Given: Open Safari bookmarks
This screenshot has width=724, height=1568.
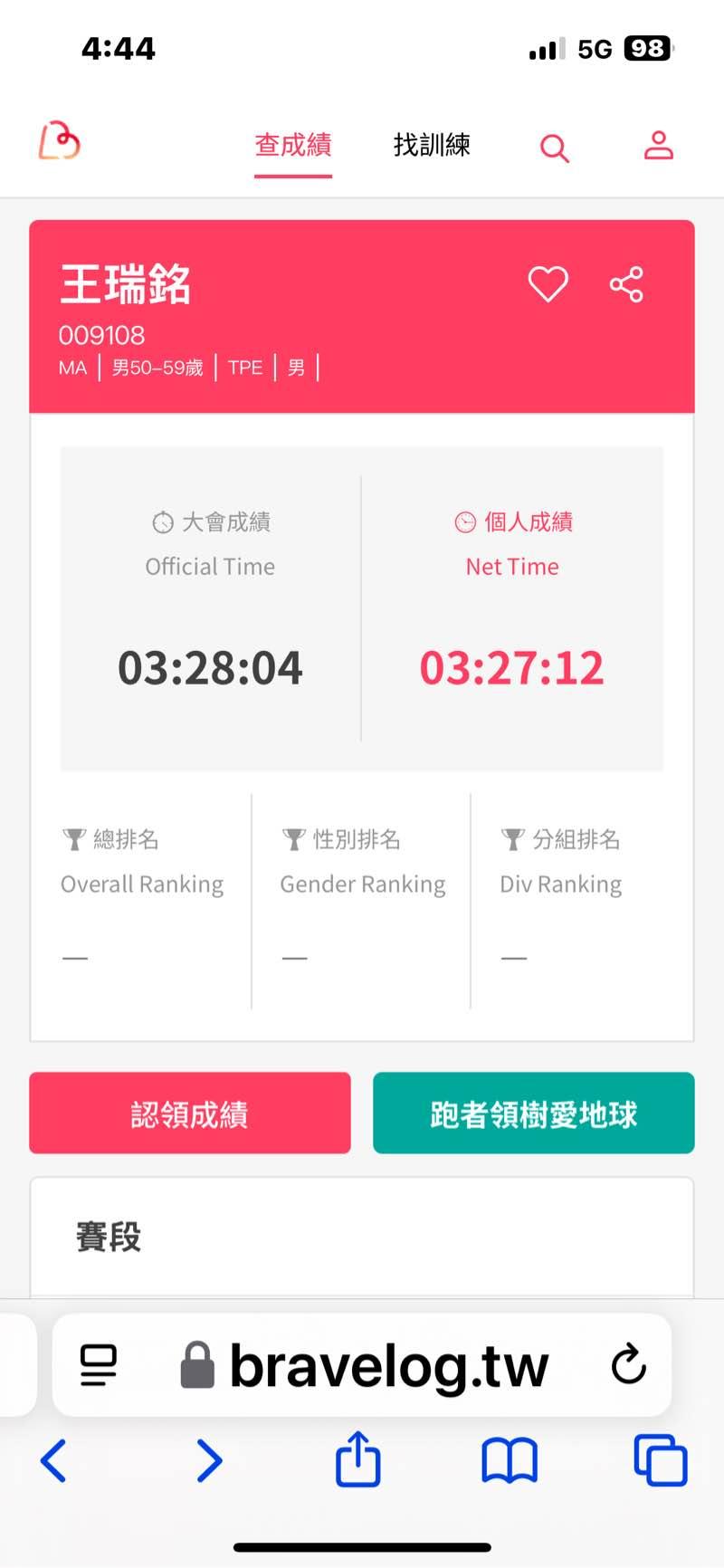Looking at the screenshot, I should pyautogui.click(x=510, y=1461).
